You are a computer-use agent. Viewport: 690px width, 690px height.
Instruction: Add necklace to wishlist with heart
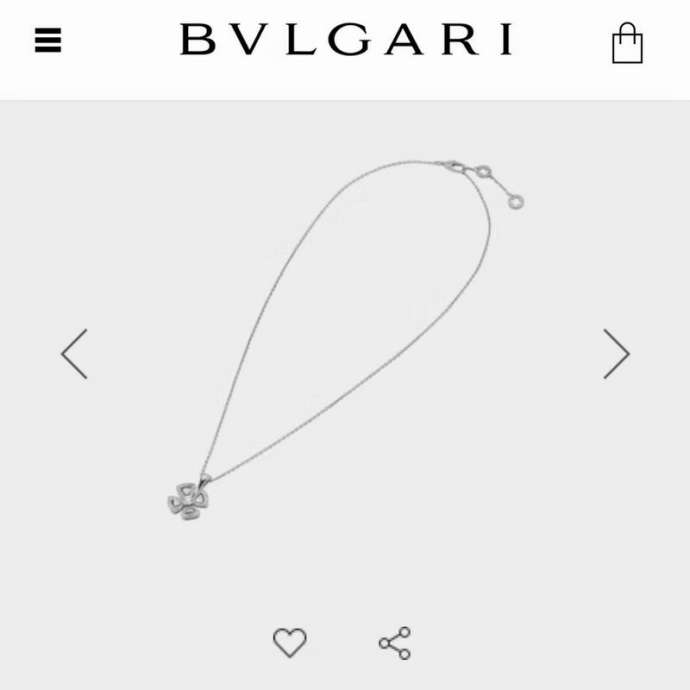click(x=290, y=642)
